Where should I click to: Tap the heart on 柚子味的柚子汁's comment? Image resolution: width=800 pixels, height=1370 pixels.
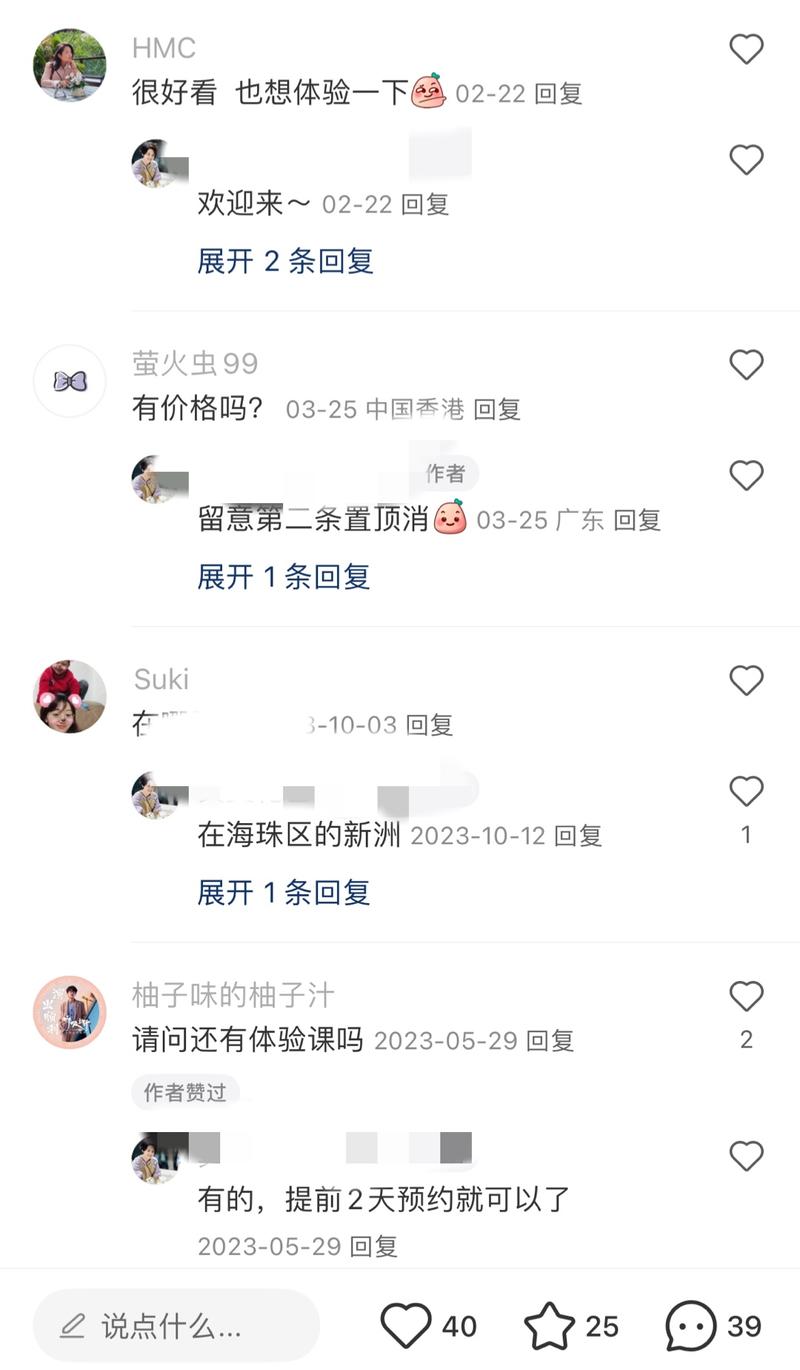point(746,996)
